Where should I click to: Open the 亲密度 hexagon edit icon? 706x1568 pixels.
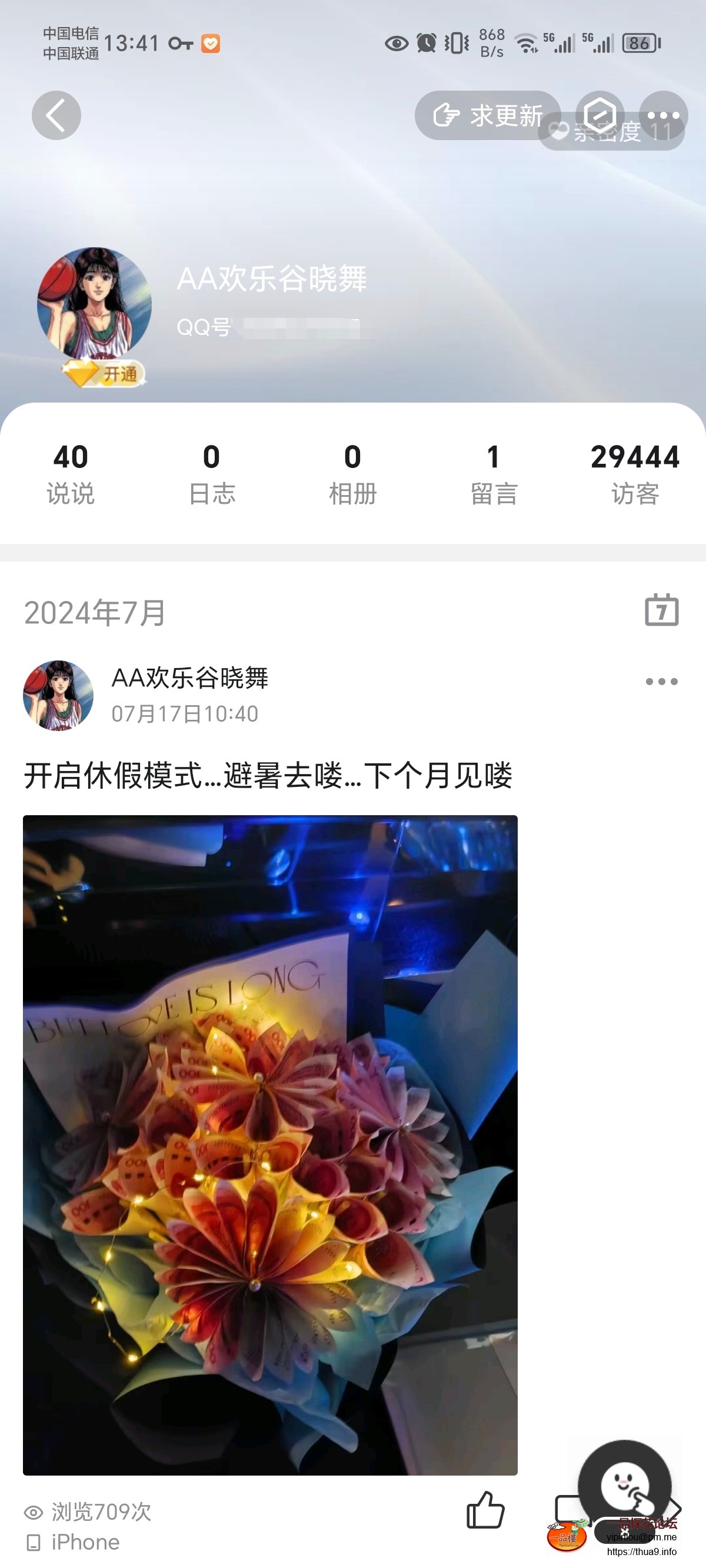(x=599, y=115)
